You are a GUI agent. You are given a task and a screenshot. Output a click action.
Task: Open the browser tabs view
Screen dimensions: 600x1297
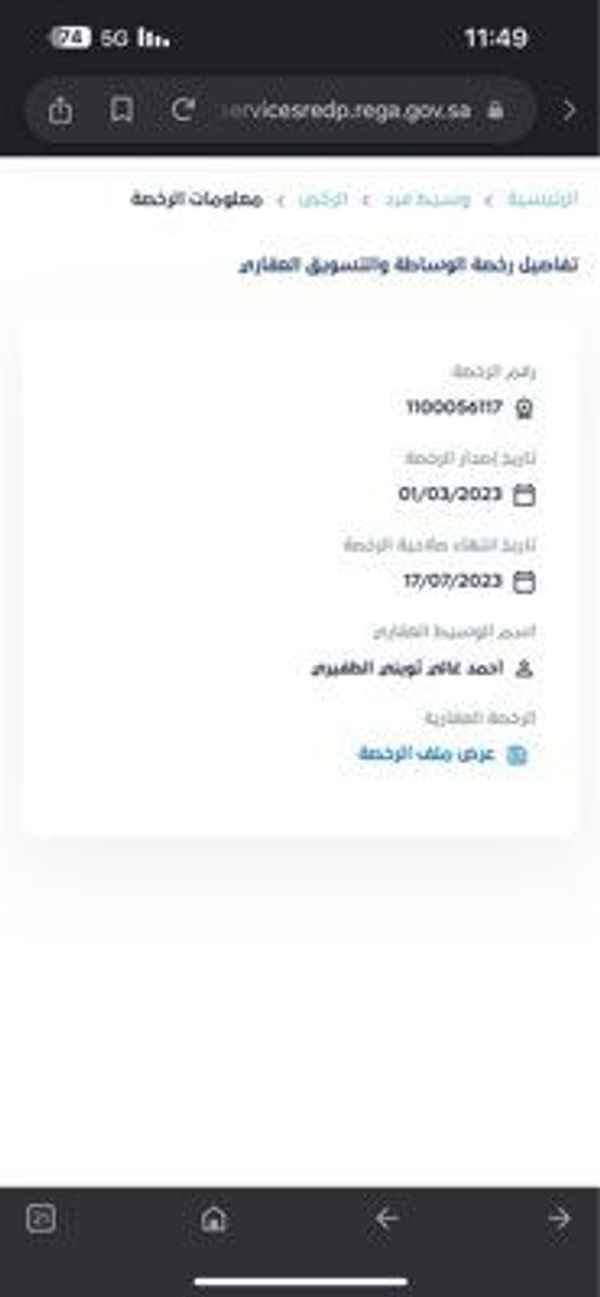click(x=40, y=1218)
